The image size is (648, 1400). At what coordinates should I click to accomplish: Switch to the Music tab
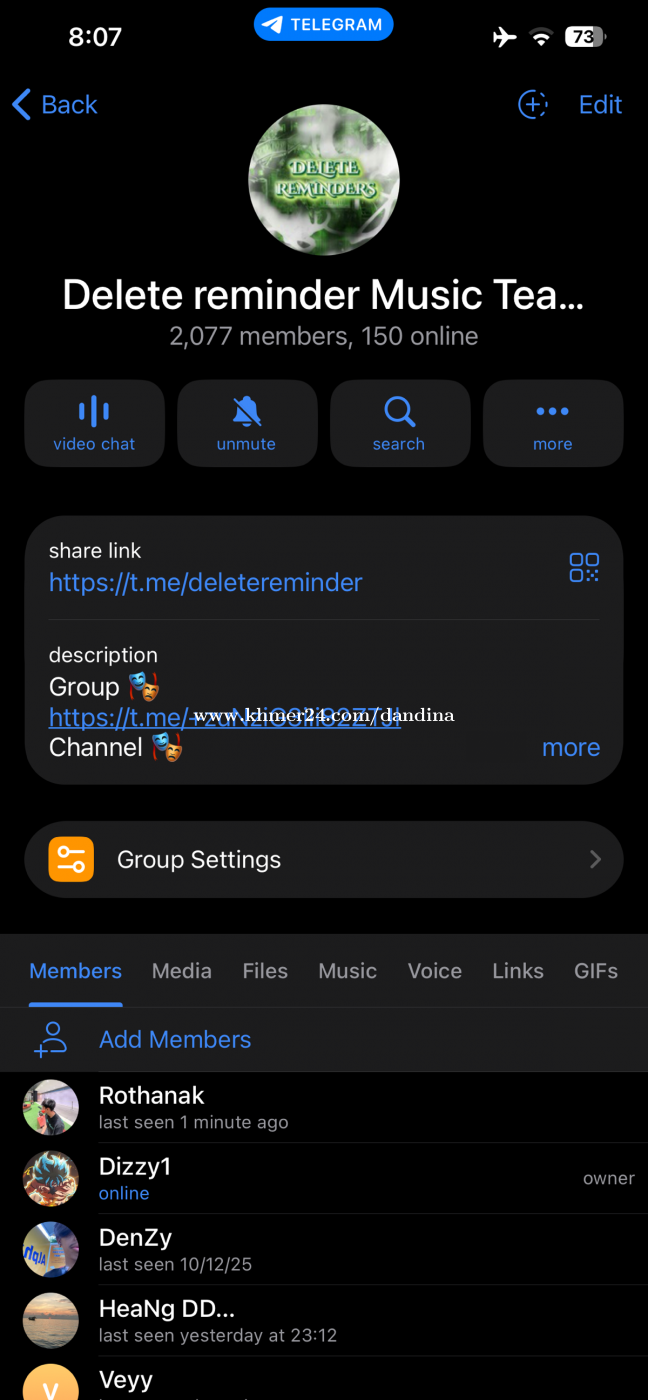point(347,971)
